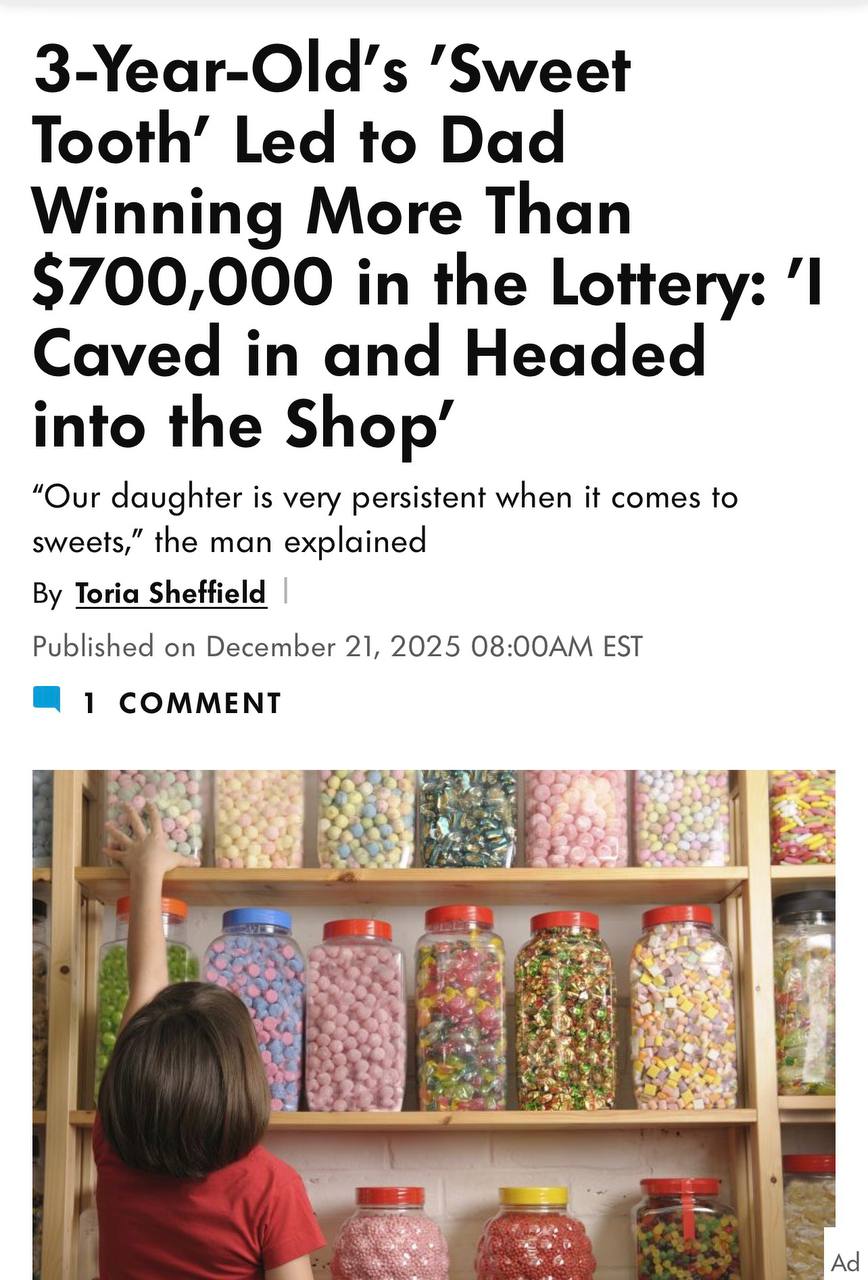Open author Toria Sheffield's profile link

click(x=171, y=593)
